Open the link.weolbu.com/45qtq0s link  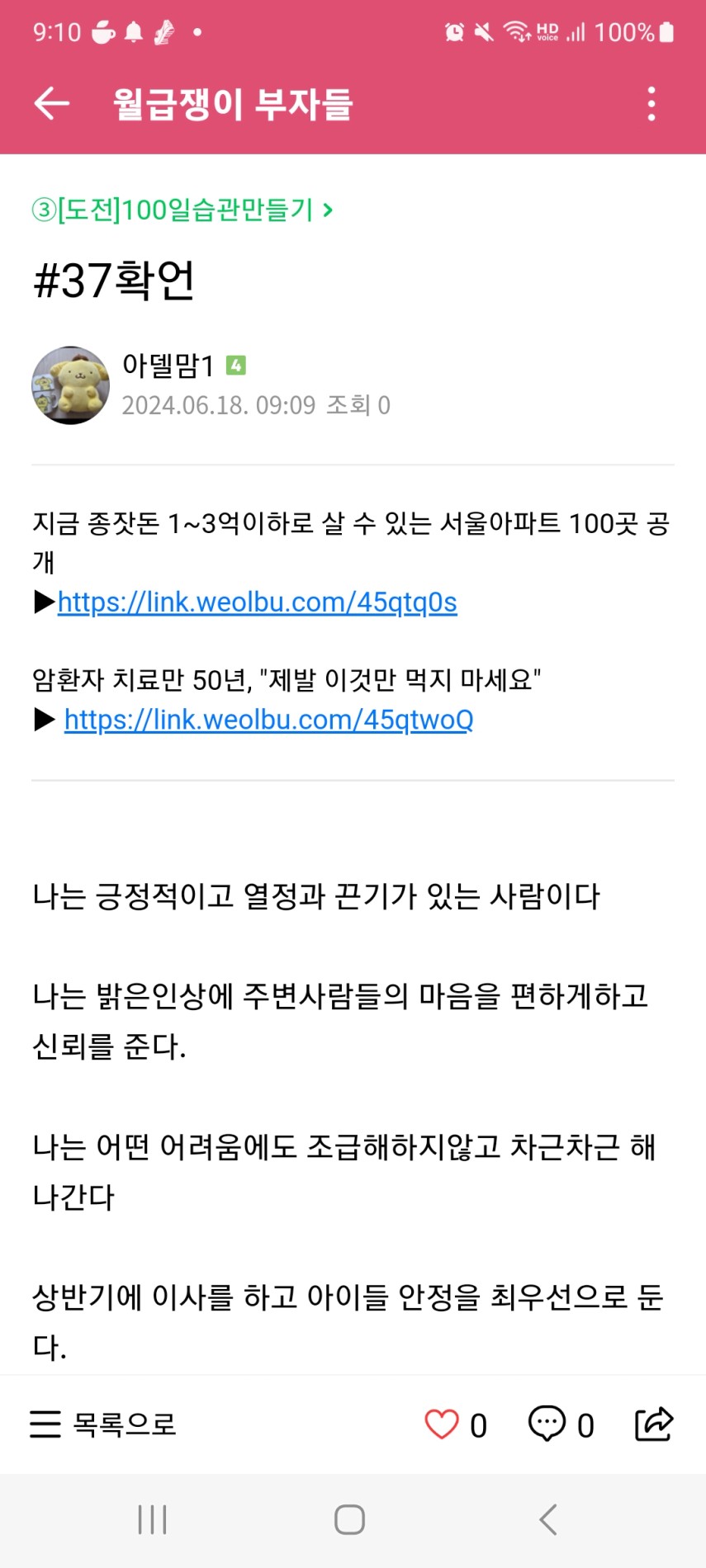coord(257,602)
